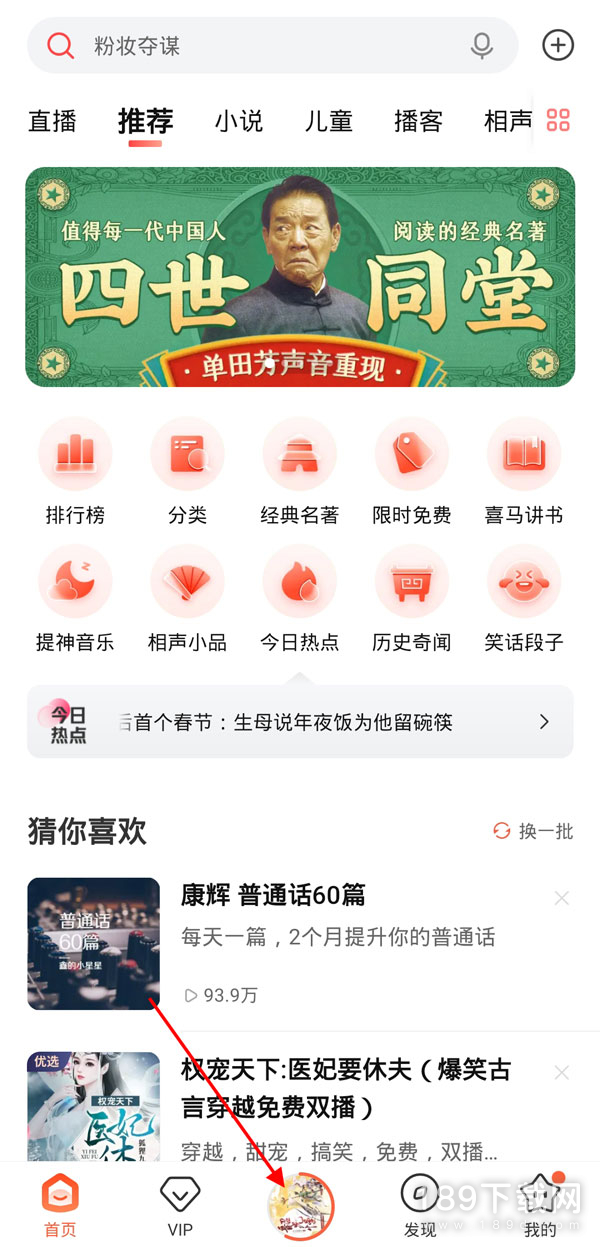Open the all-categories grid icon
This screenshot has height=1247, width=600.
[x=558, y=121]
